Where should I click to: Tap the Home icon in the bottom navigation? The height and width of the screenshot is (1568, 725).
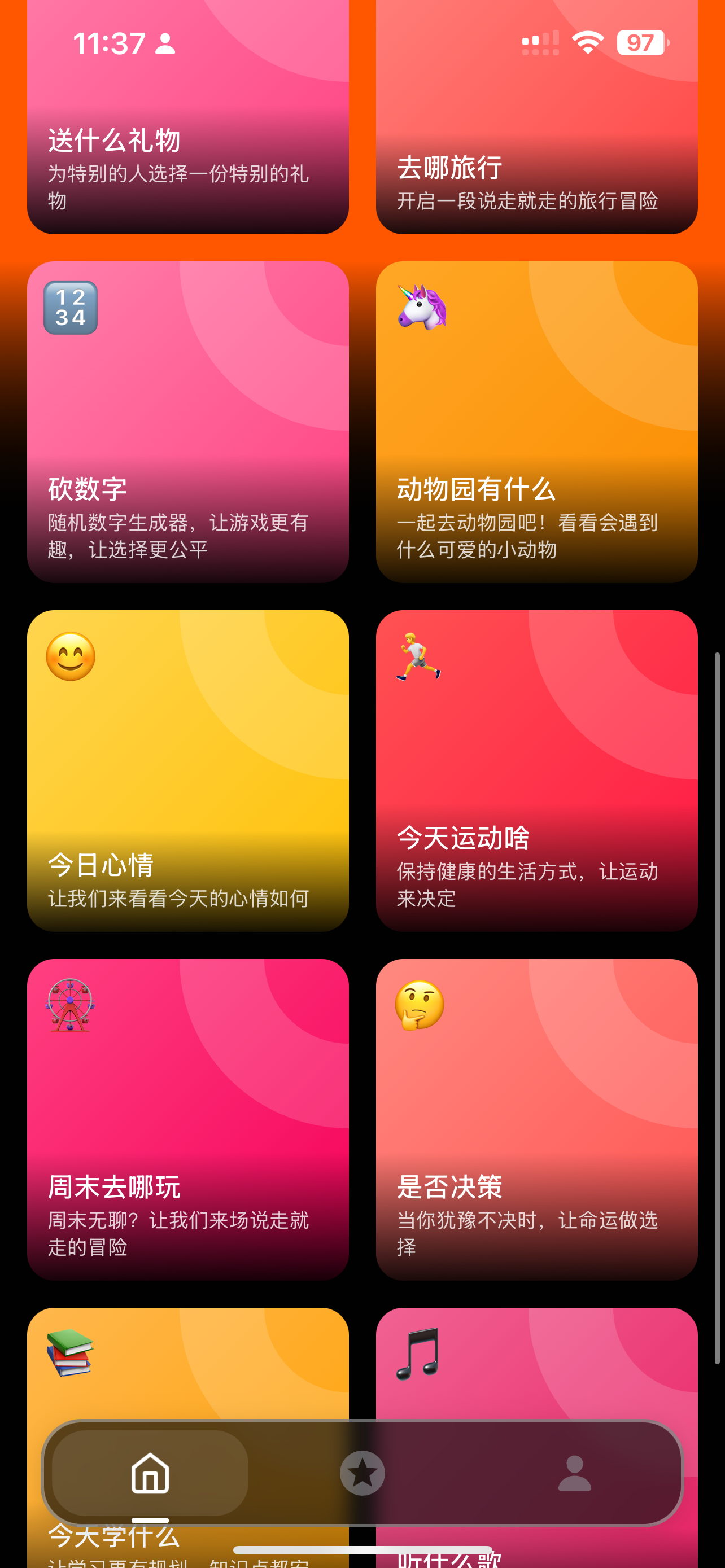(x=149, y=1474)
